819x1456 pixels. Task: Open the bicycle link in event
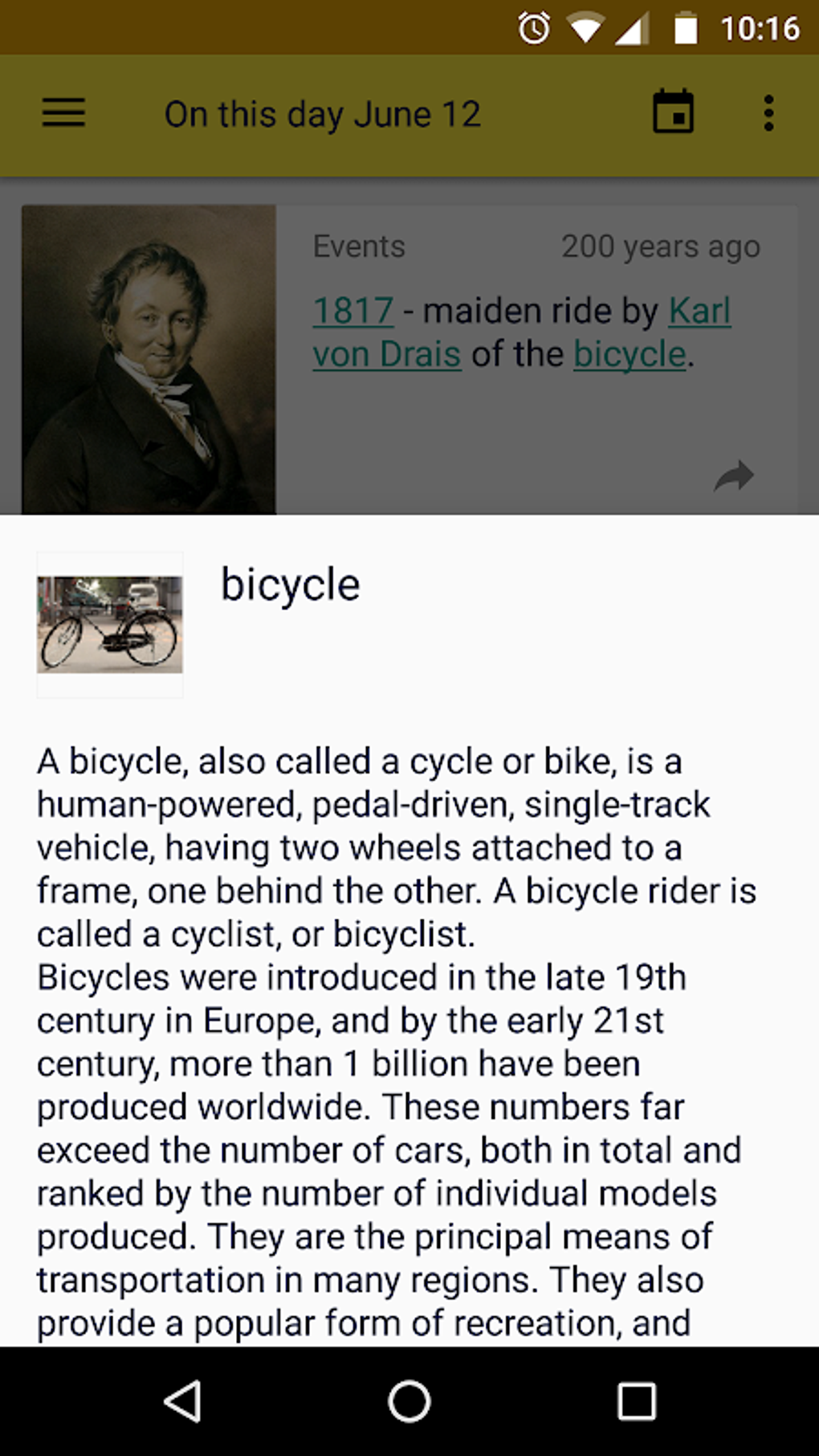click(630, 354)
